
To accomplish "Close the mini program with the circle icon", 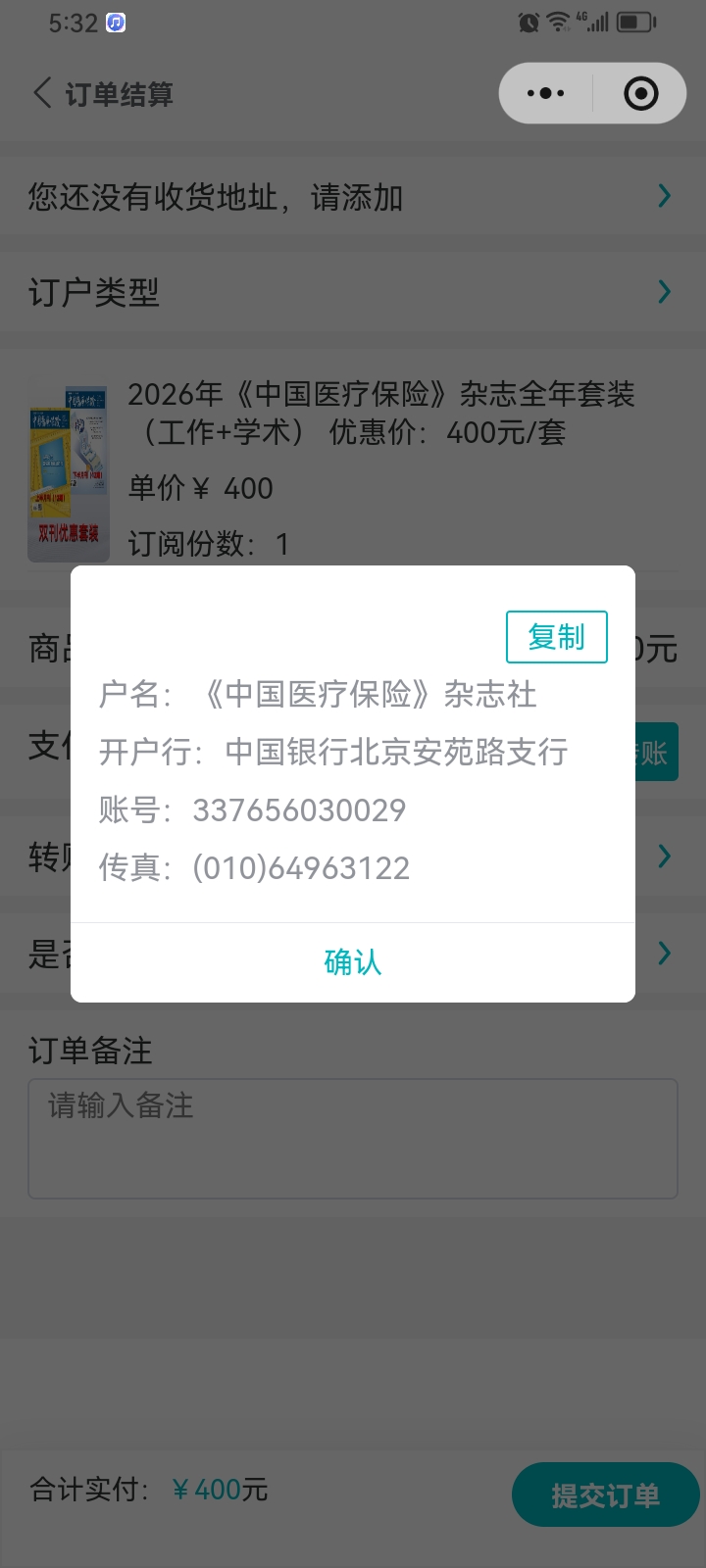I will pos(640,94).
